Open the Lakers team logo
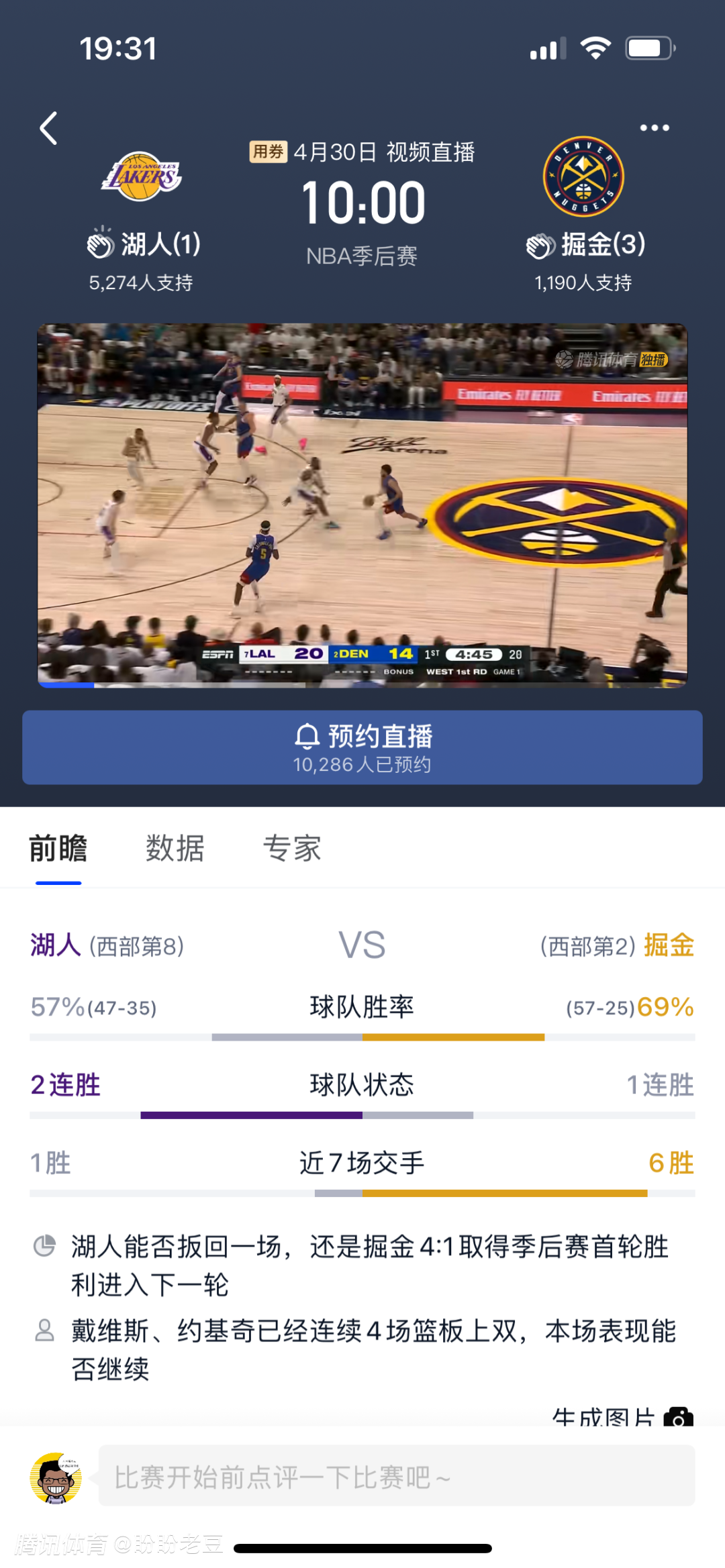The width and height of the screenshot is (725, 1568). point(142,176)
